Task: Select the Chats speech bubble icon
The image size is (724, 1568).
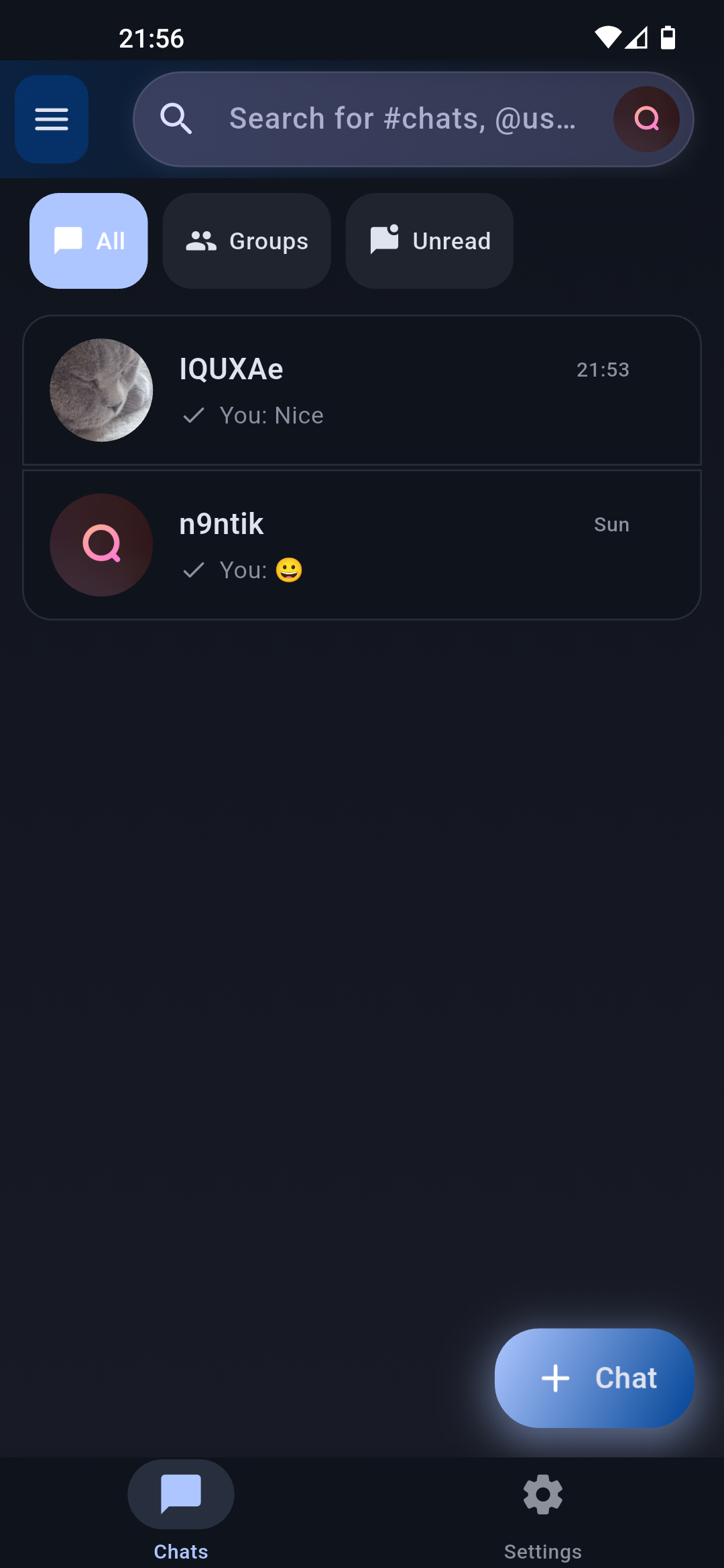Action: [180, 1494]
